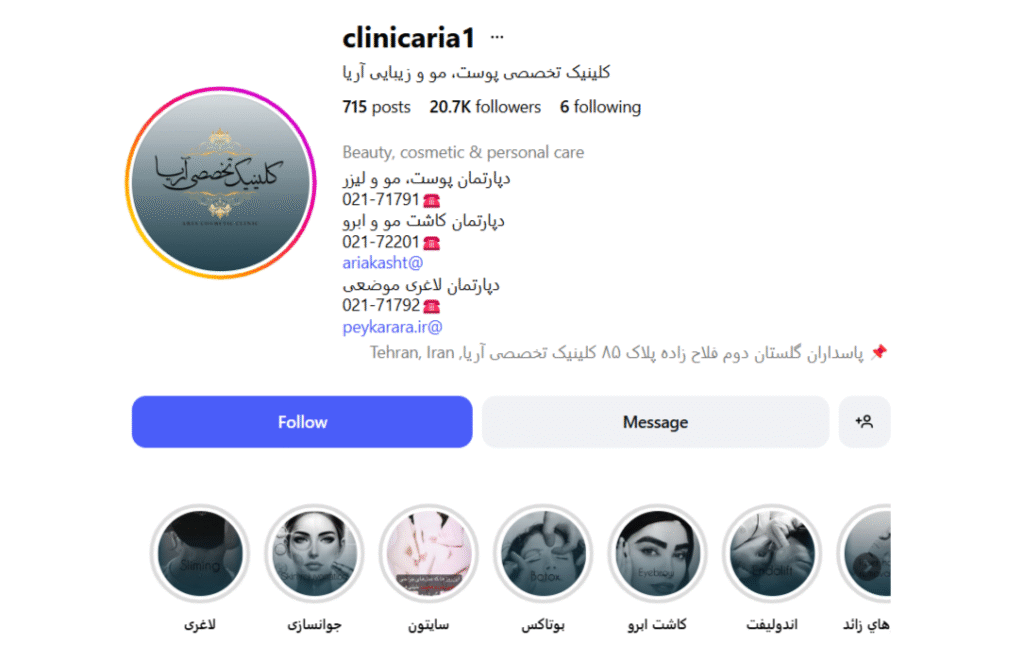Follow the clinicaria1 account

[x=302, y=422]
